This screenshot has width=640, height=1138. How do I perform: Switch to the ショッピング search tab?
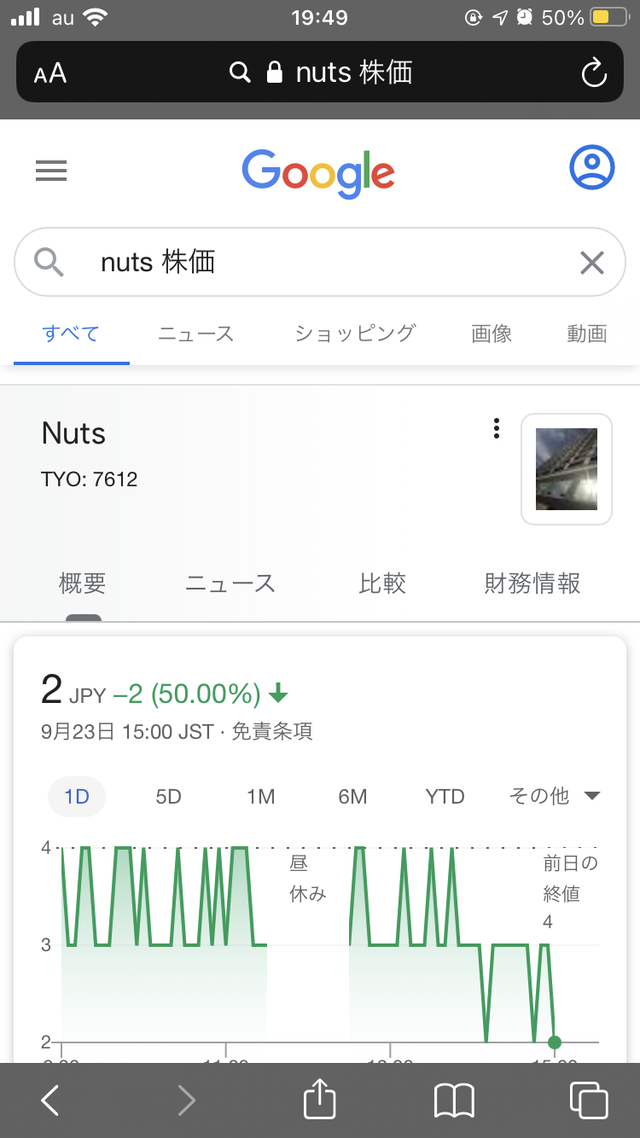click(x=354, y=334)
